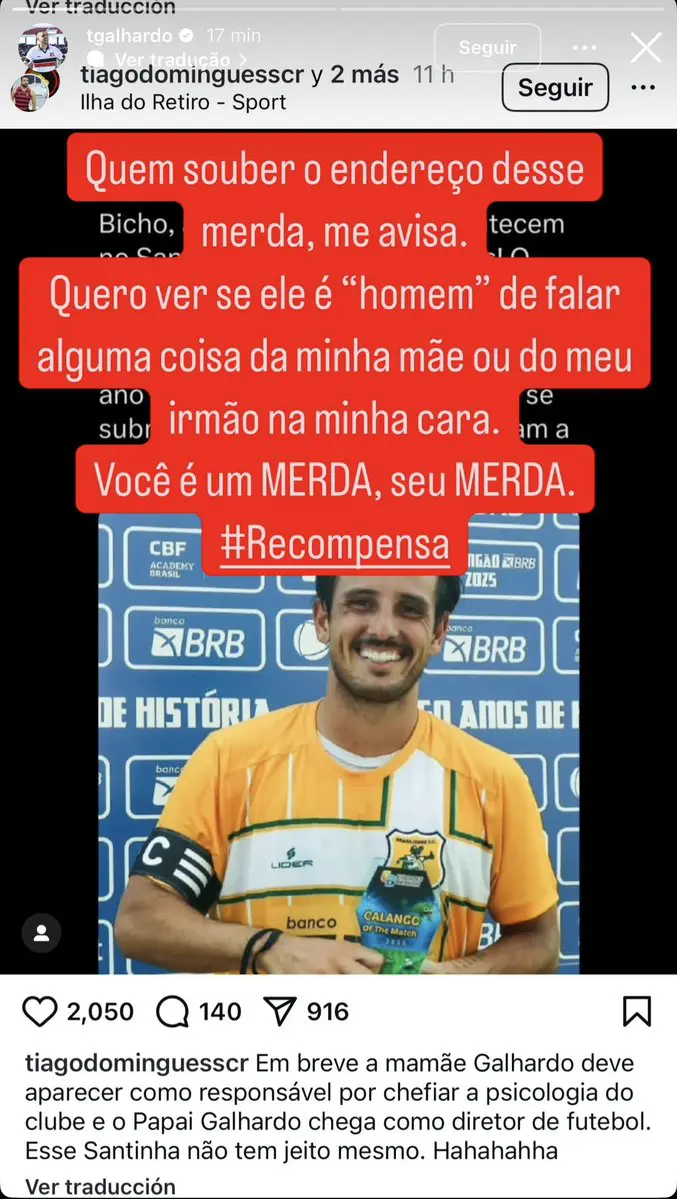Open the comments on this post
677x1199 pixels.
(172, 1012)
